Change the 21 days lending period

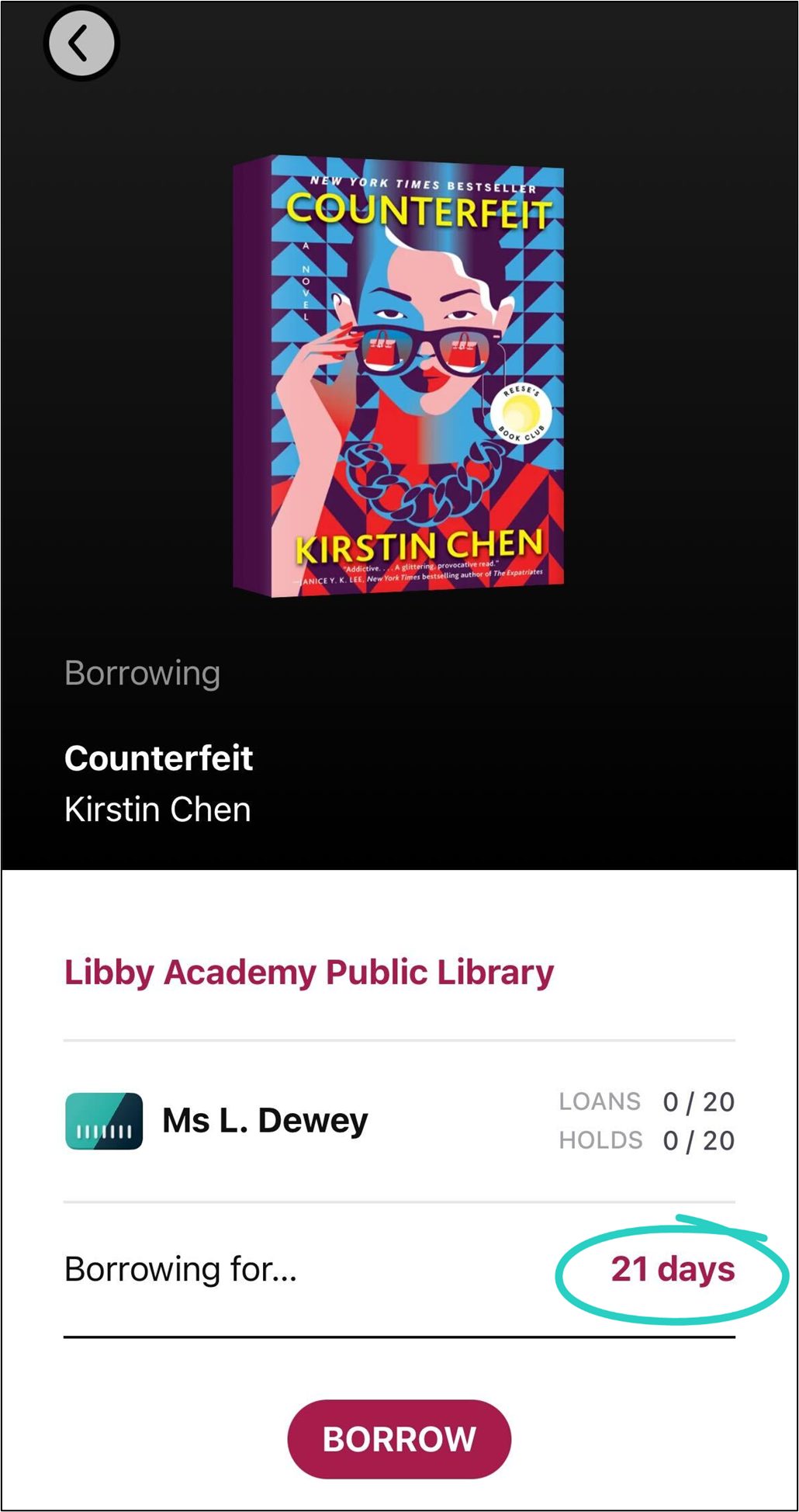point(672,1269)
